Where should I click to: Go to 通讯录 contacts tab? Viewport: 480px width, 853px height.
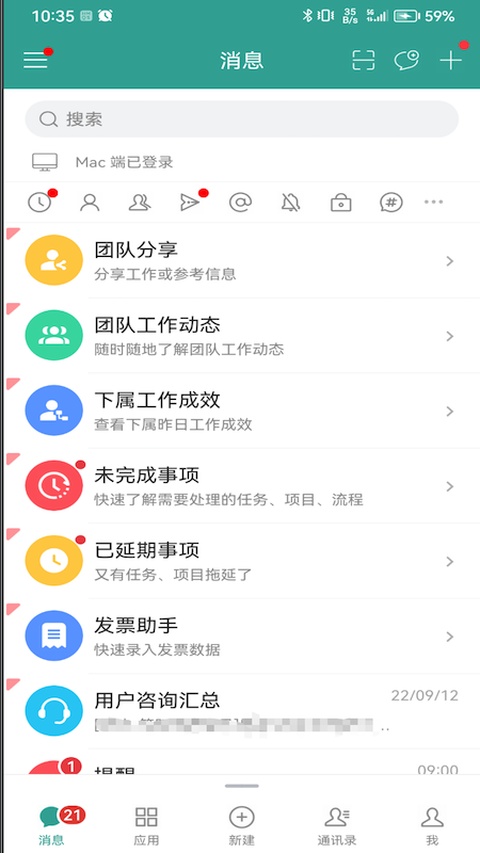(x=337, y=826)
